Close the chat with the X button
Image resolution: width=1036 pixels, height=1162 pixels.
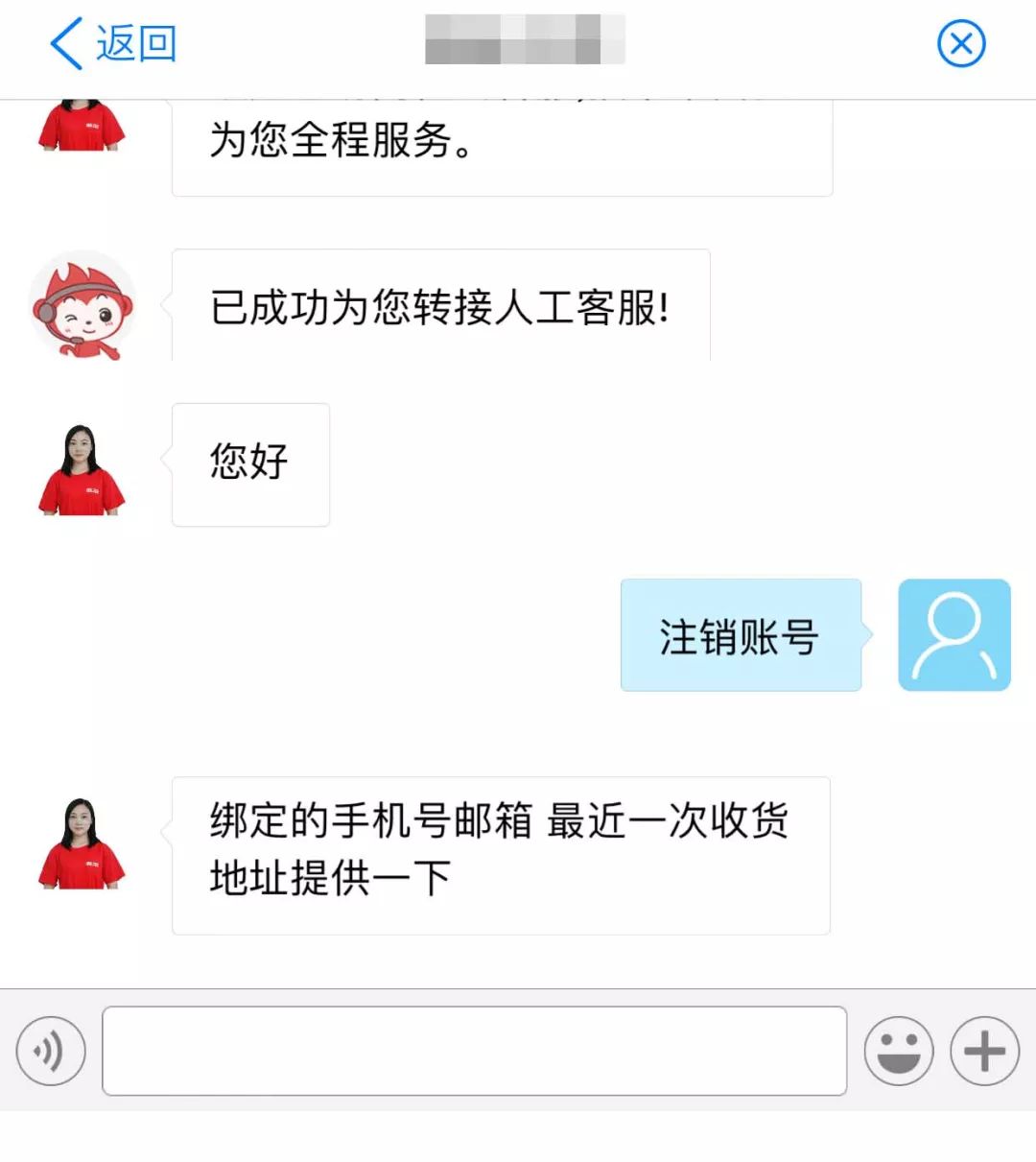click(x=962, y=43)
